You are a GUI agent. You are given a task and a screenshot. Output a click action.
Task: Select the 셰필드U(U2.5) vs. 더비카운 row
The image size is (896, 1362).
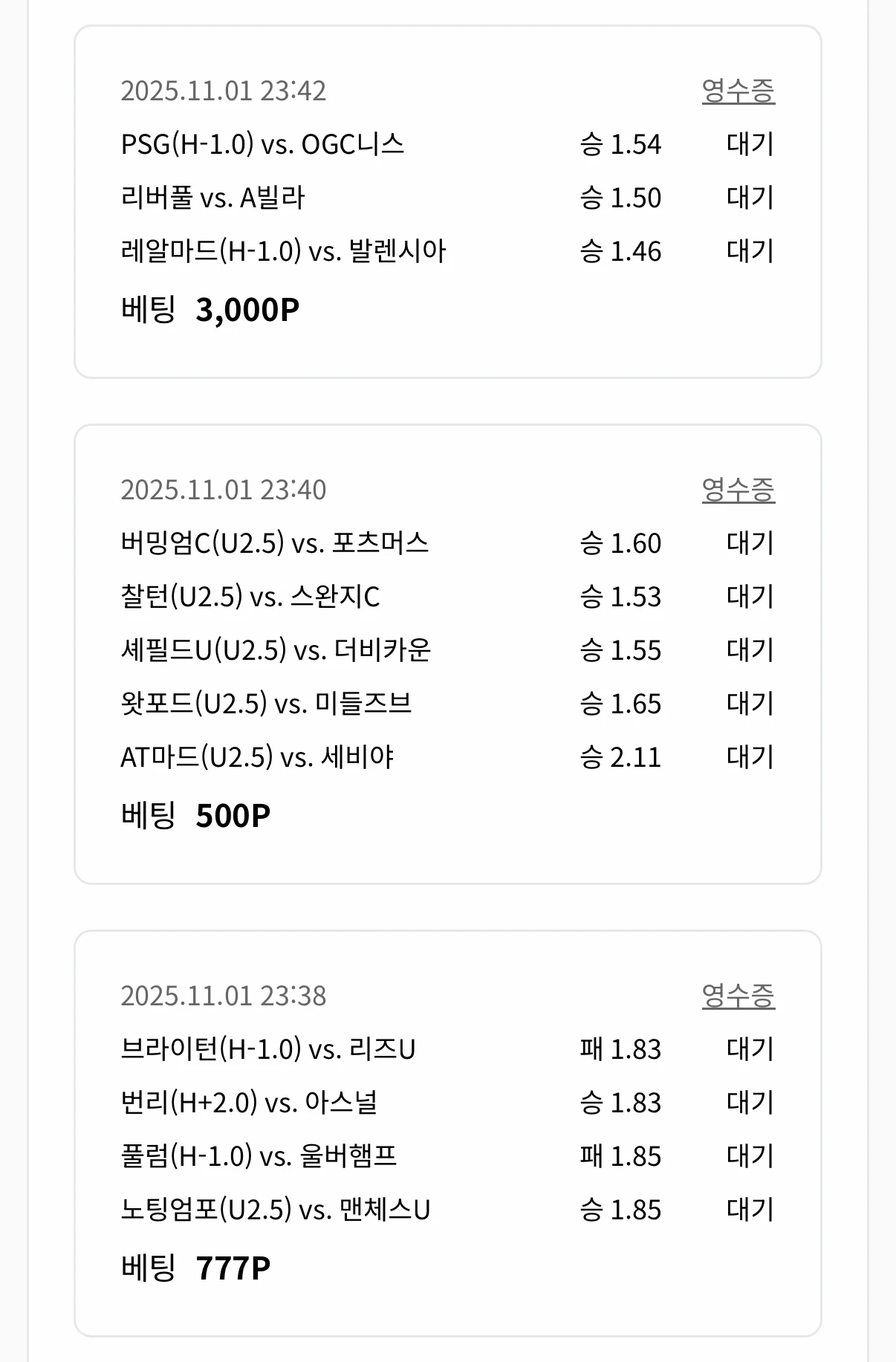coord(279,649)
